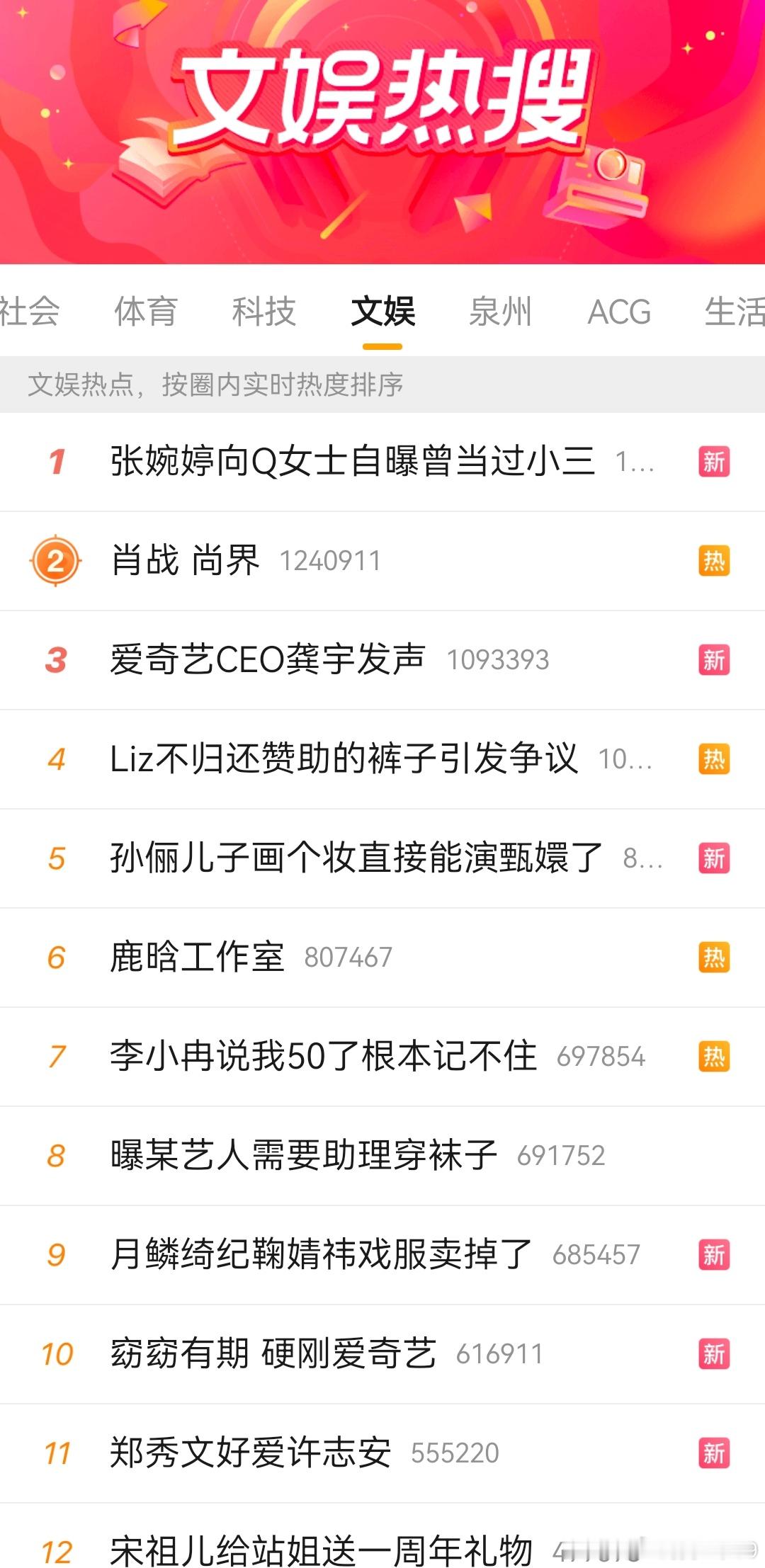Click the "热" badge next to 肖战 尚界

click(714, 561)
